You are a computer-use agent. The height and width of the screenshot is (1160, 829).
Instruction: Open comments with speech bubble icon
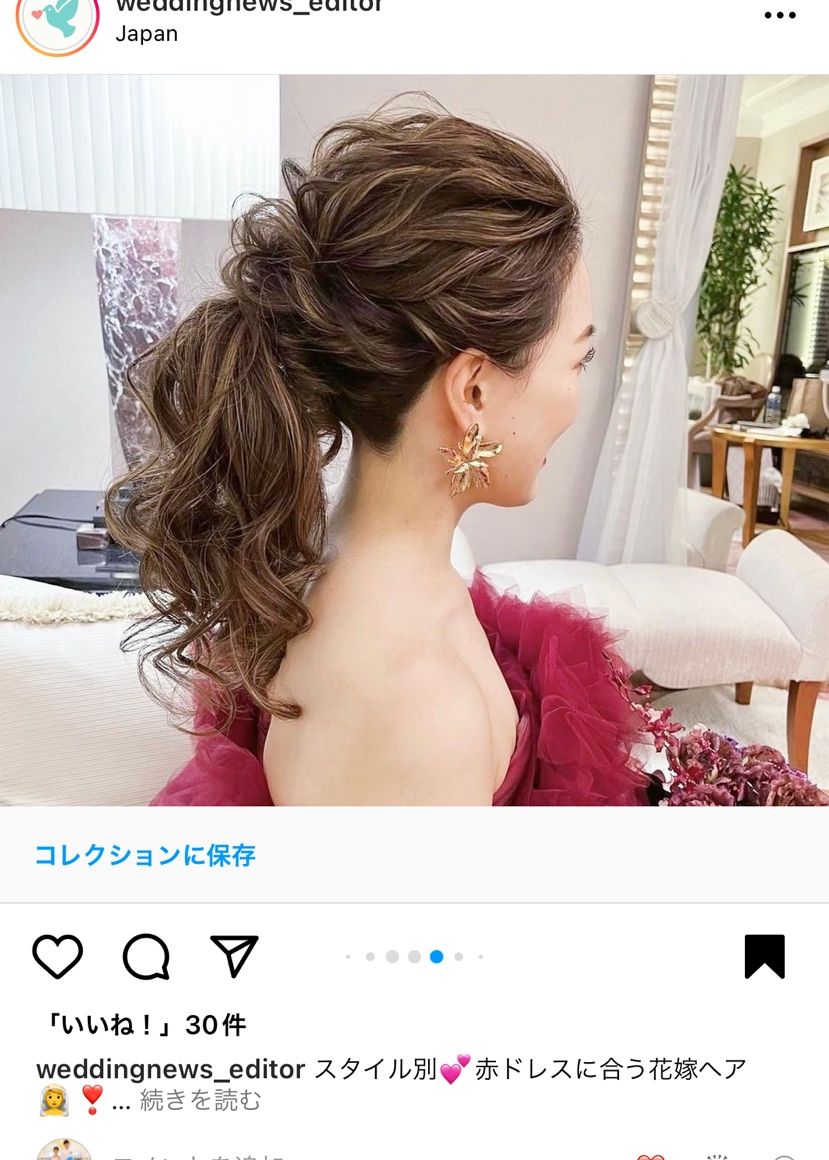[x=146, y=956]
